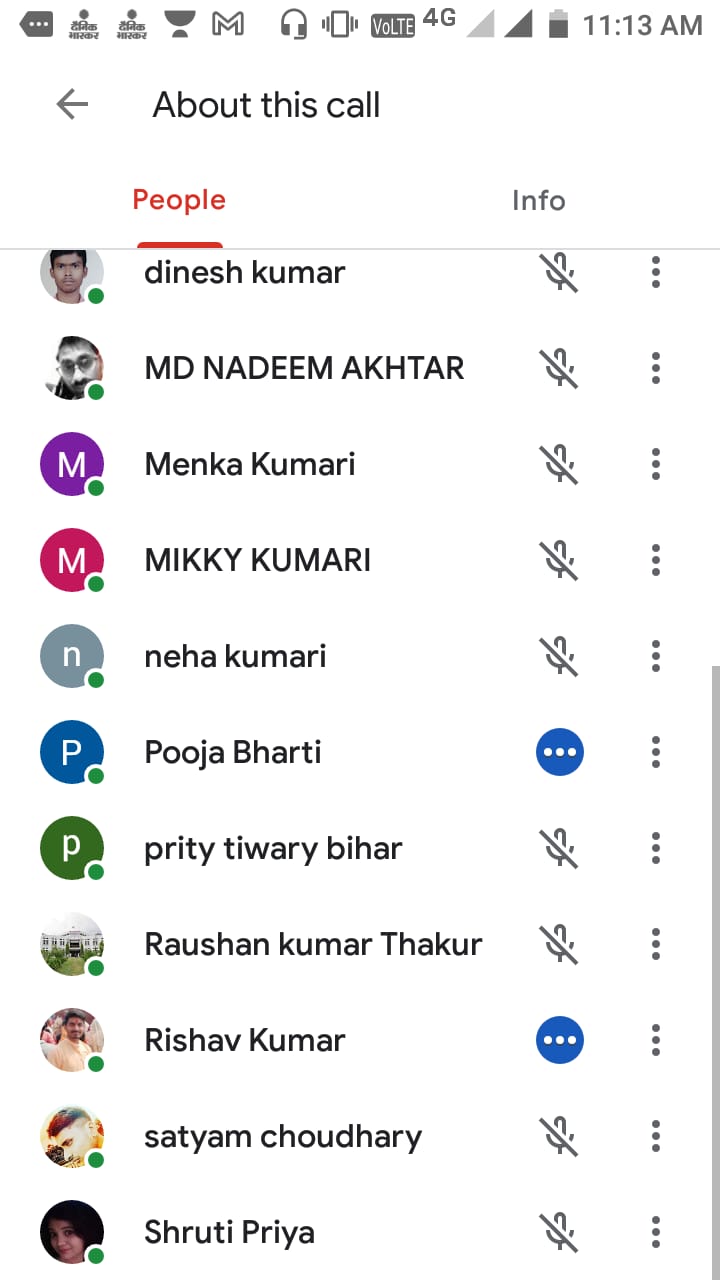Viewport: 720px width, 1280px height.
Task: Go back from About this call
Action: tap(72, 104)
